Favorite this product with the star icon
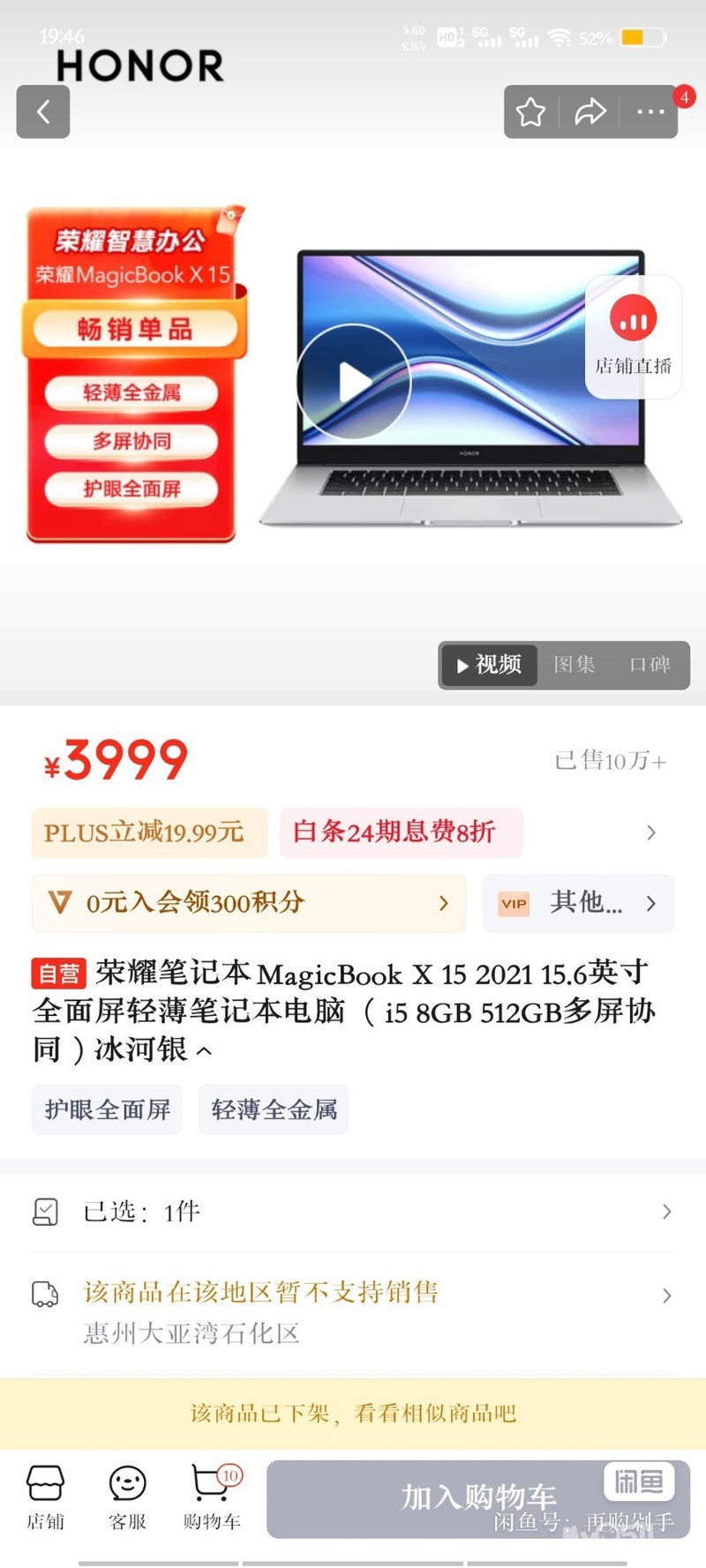The height and width of the screenshot is (1568, 706). 530,112
